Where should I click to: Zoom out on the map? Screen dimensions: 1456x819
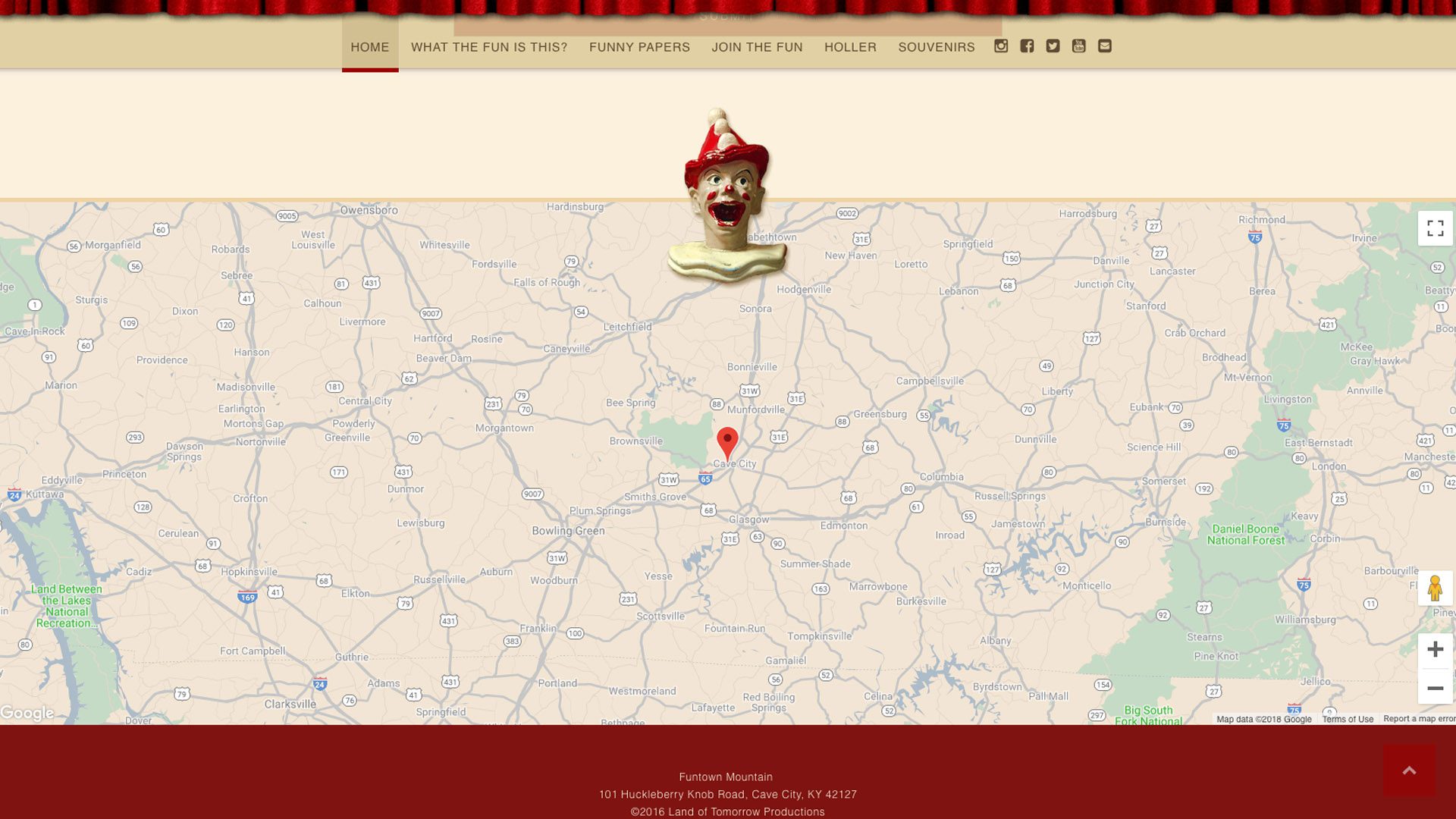1435,689
